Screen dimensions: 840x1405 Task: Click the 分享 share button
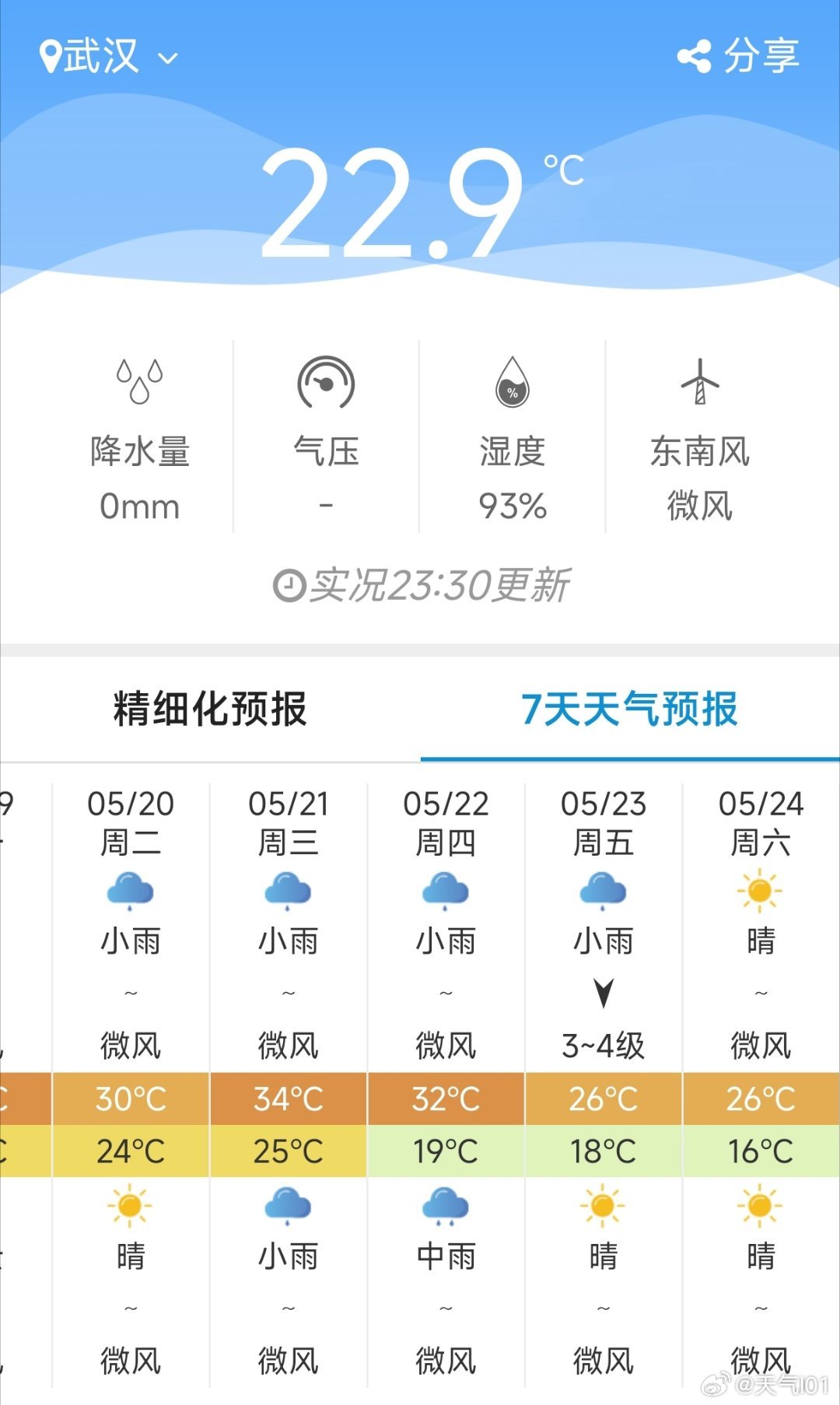(x=758, y=54)
